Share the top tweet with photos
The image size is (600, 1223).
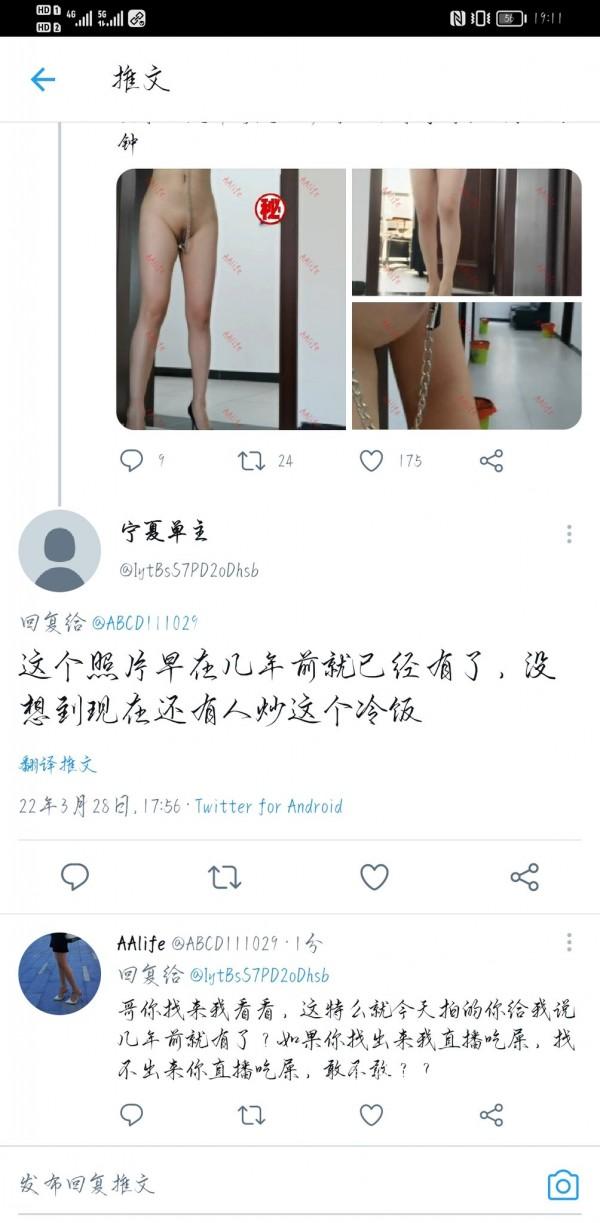(491, 460)
